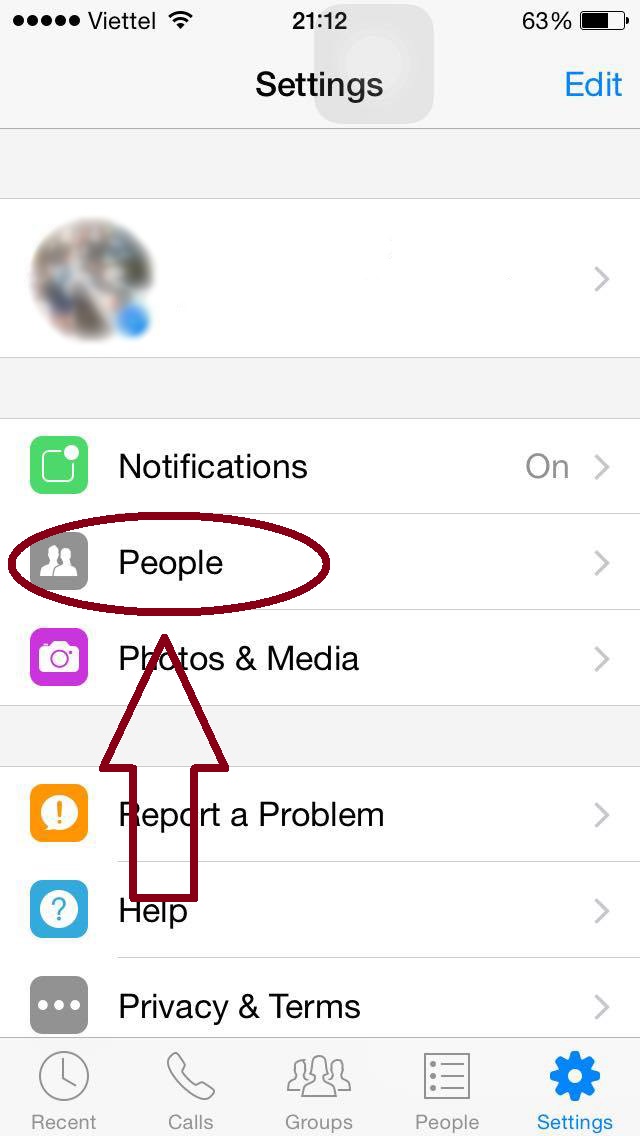
Task: Select Report a Problem
Action: [320, 814]
